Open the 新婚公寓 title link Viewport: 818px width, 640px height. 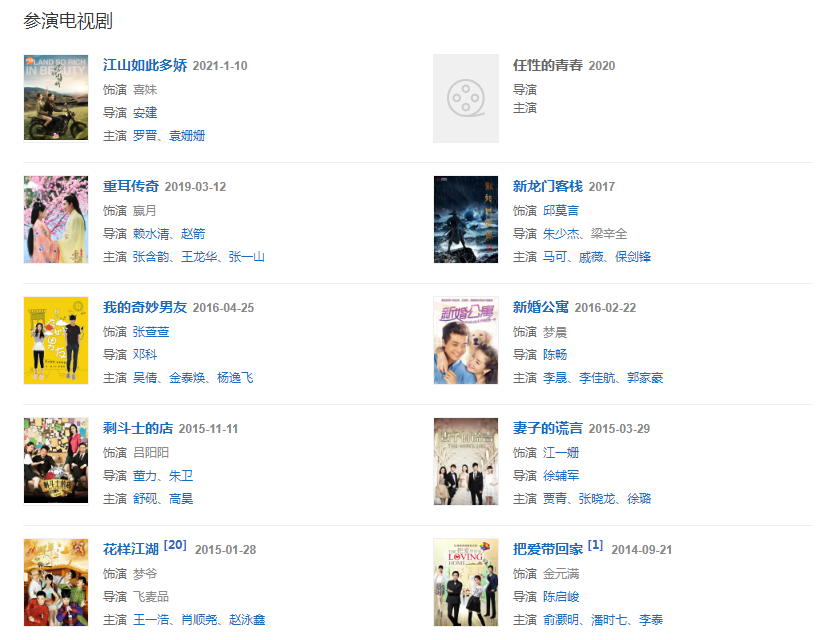click(540, 307)
